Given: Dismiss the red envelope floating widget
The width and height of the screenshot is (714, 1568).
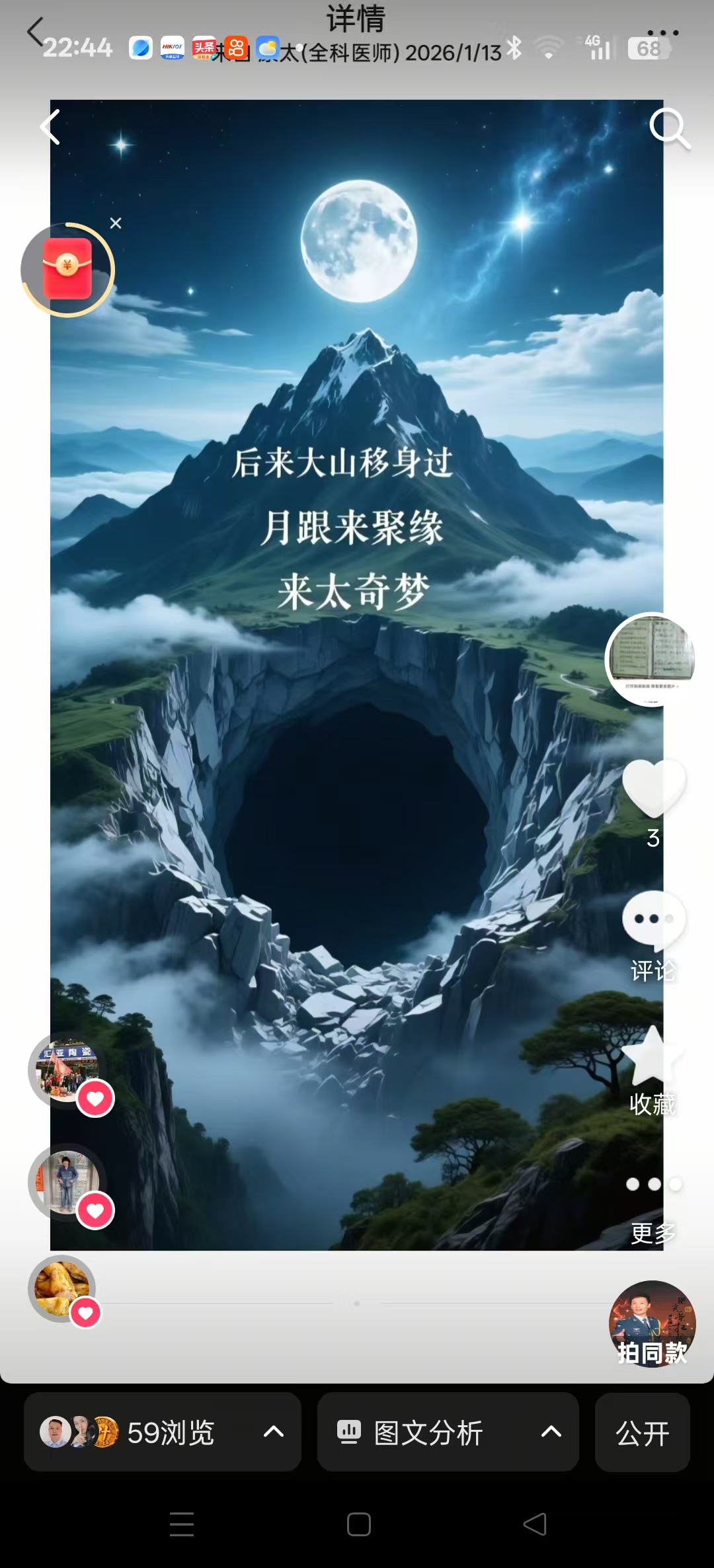Looking at the screenshot, I should click(116, 223).
